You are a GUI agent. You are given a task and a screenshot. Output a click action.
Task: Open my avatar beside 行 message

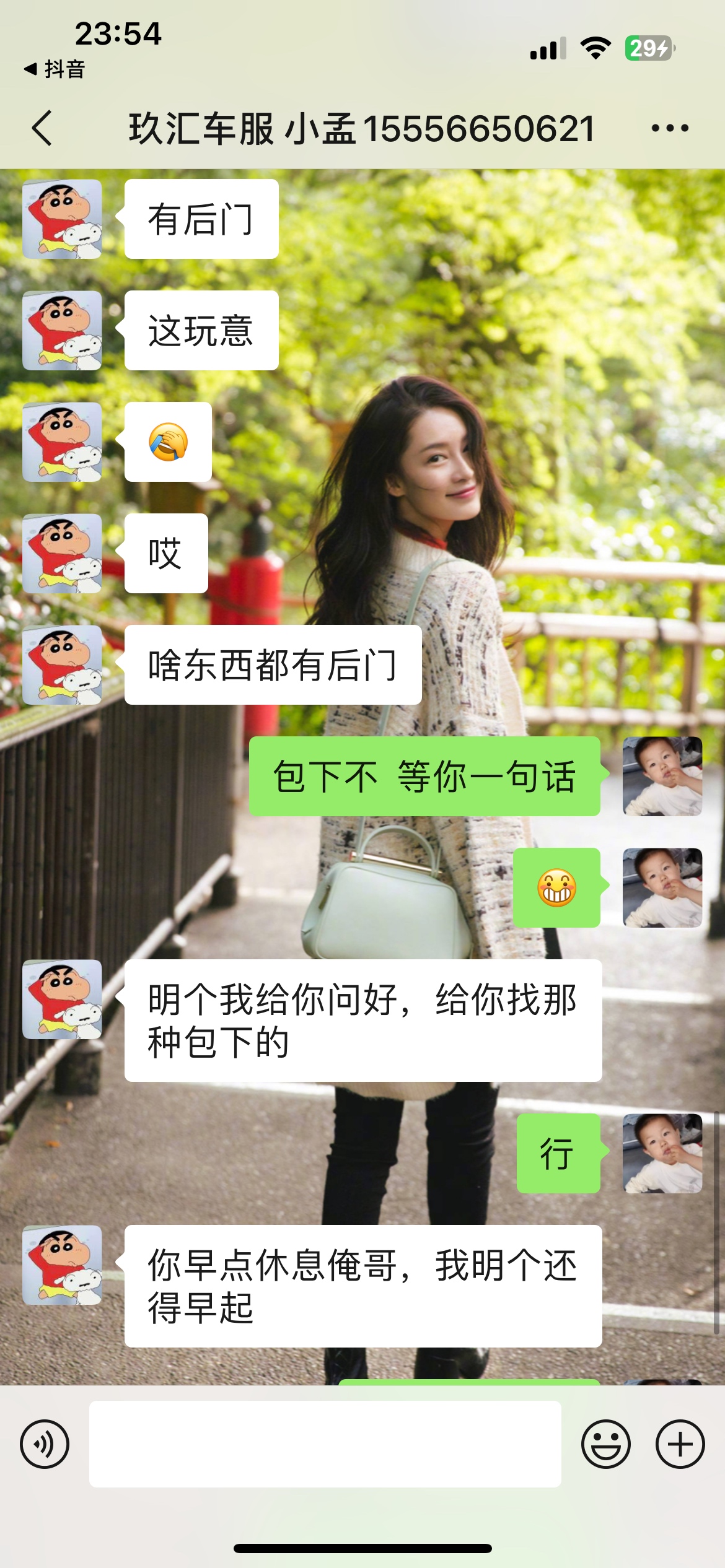coord(662,1153)
